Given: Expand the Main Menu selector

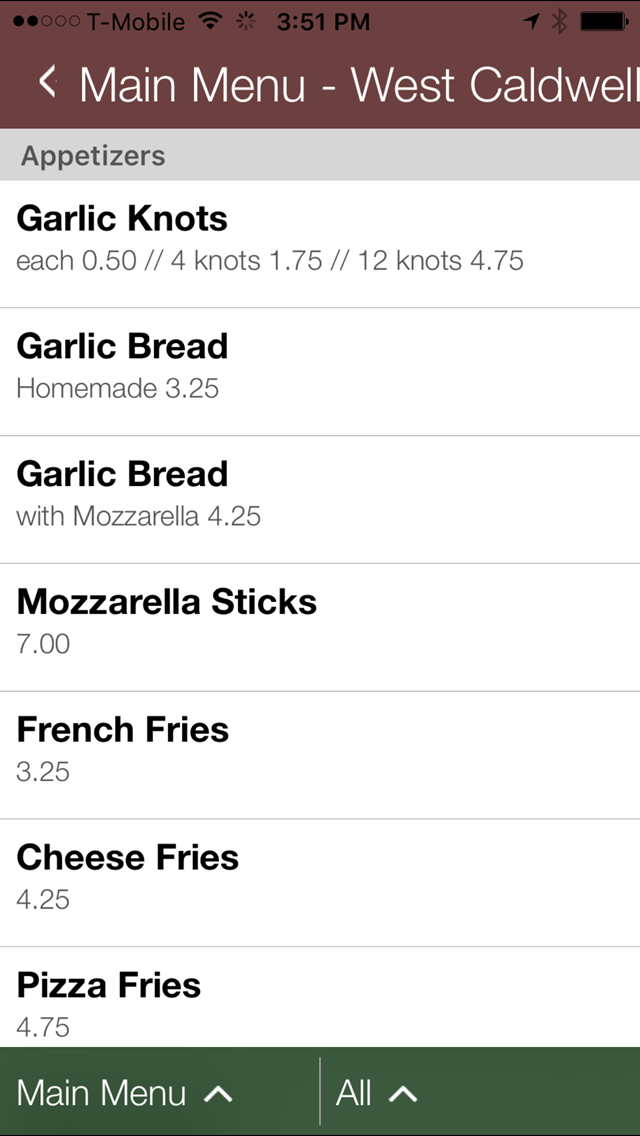Looking at the screenshot, I should (159, 1092).
